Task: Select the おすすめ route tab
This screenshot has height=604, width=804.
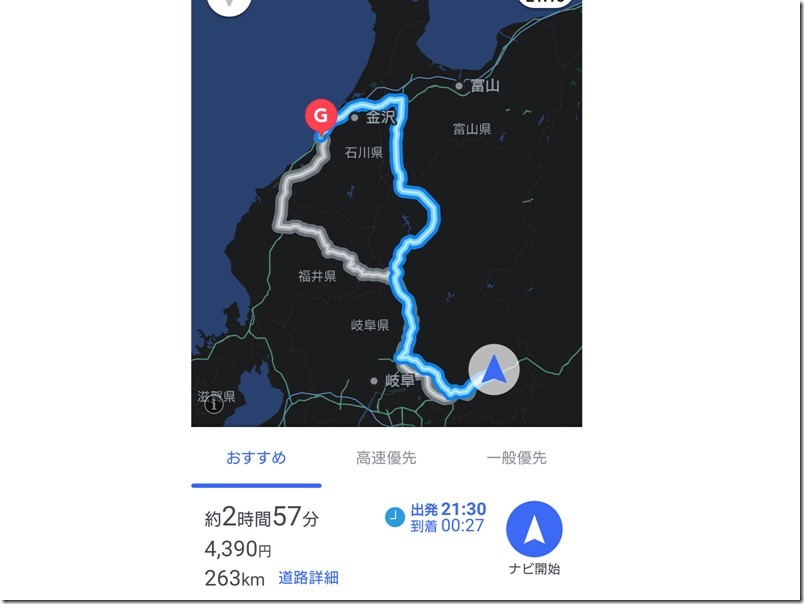Action: pos(256,458)
